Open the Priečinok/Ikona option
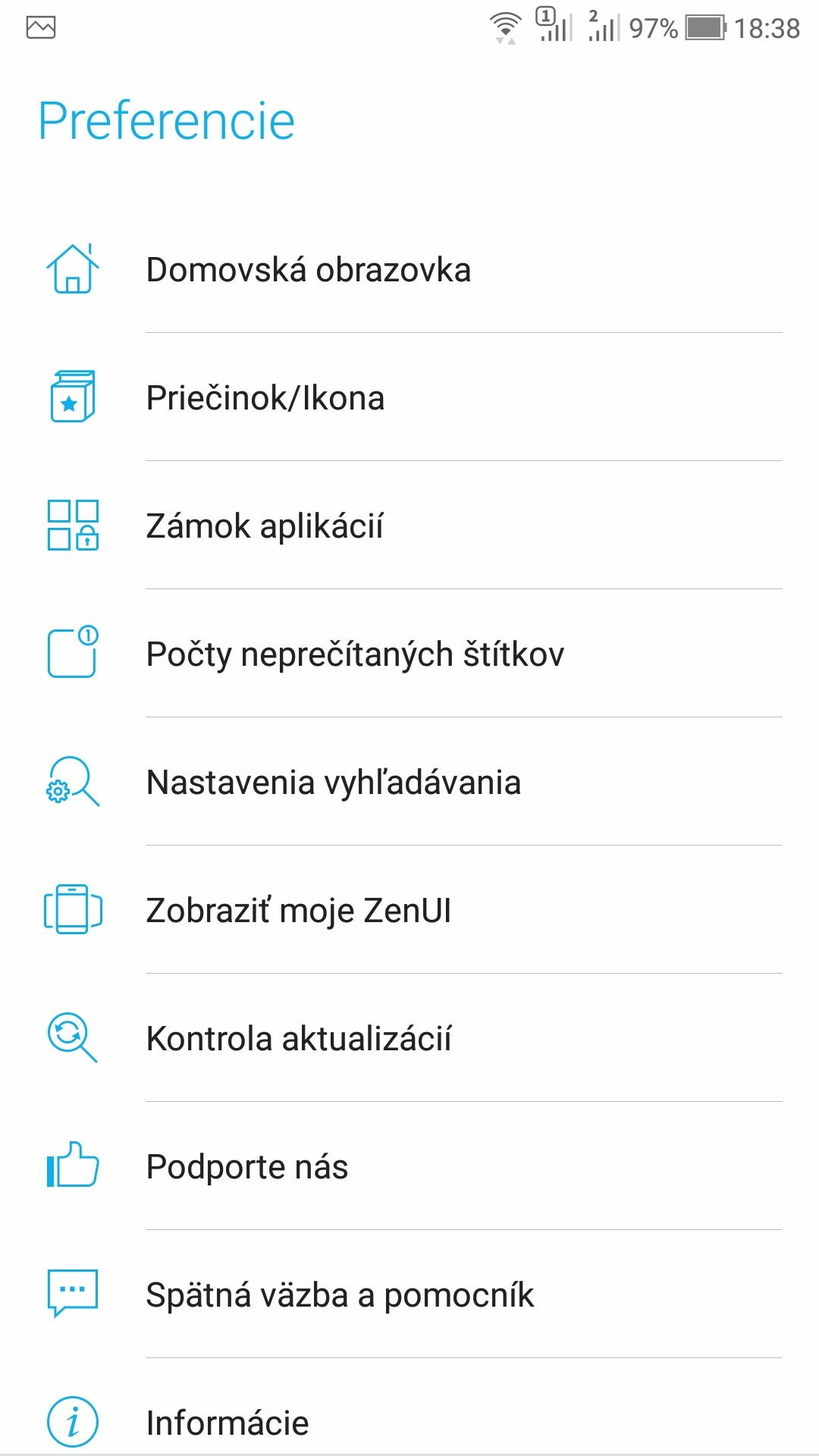The height and width of the screenshot is (1456, 819). point(409,397)
